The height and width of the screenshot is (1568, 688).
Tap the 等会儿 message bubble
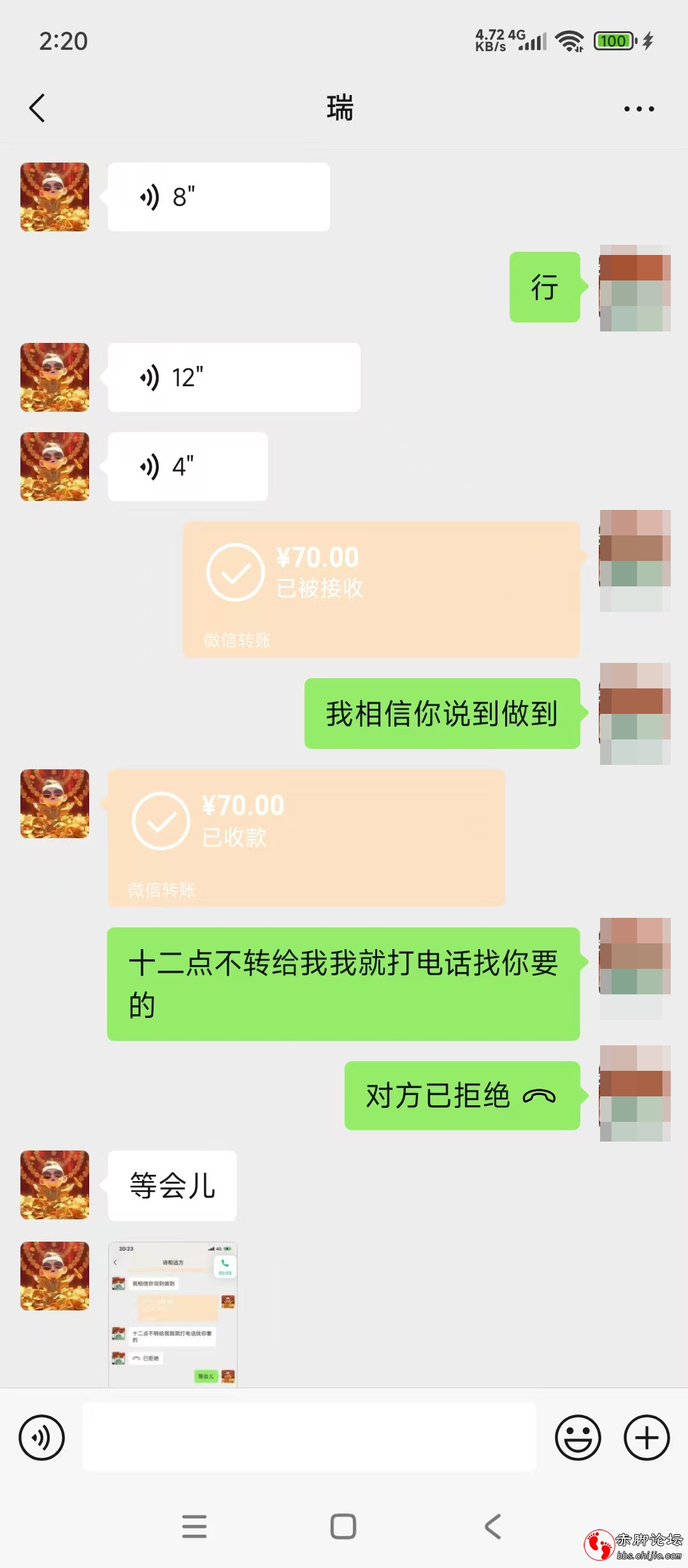172,1185
